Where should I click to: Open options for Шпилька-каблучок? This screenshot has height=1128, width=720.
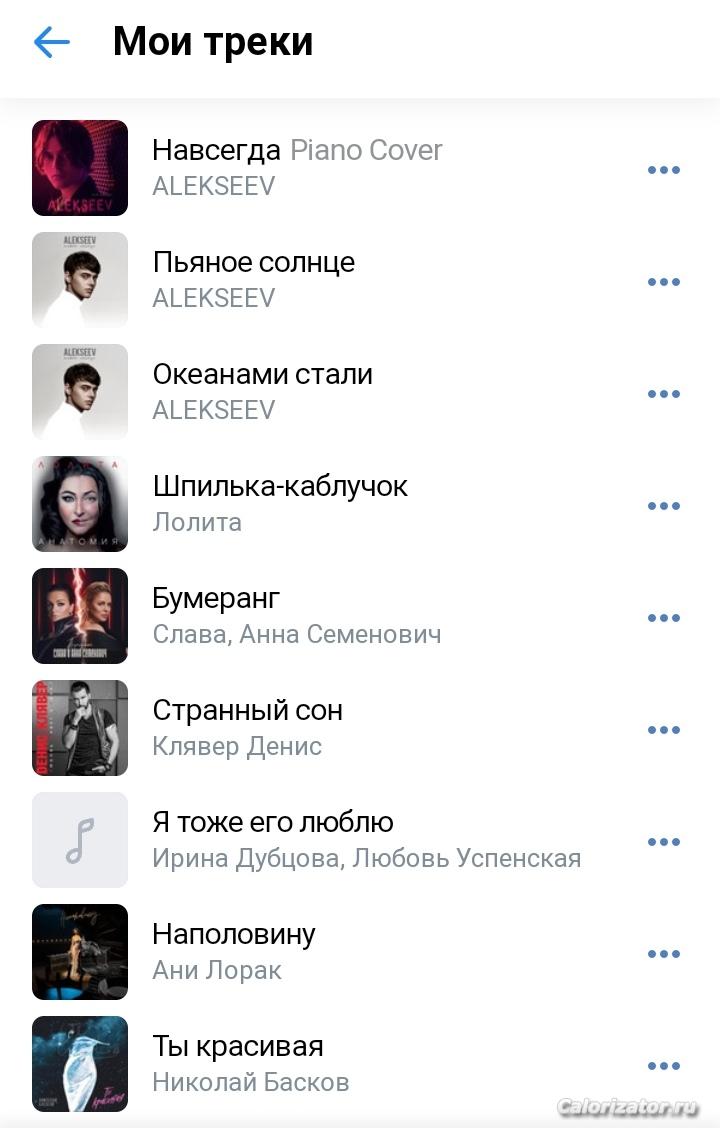click(x=664, y=506)
